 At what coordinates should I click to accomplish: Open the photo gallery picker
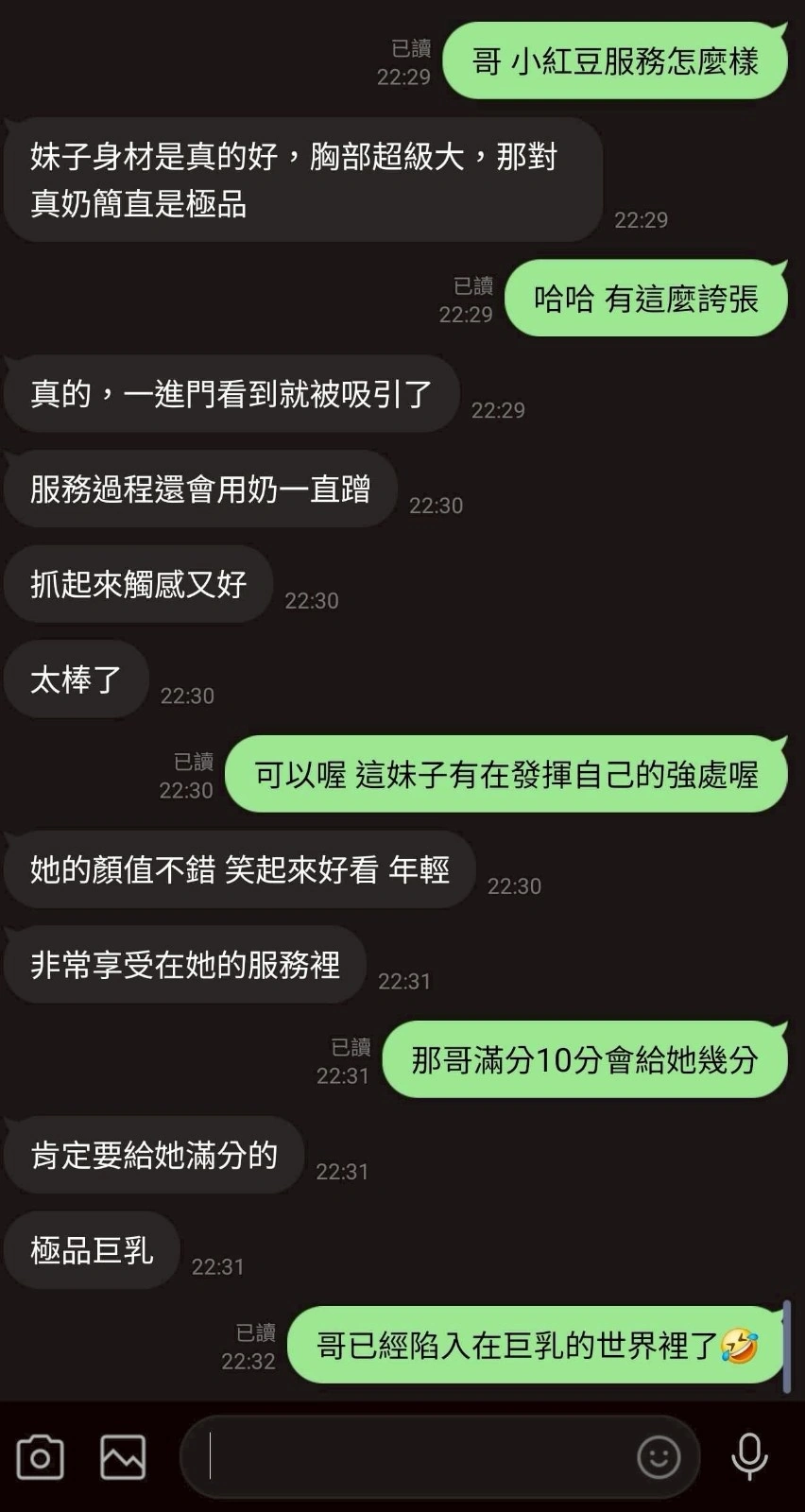[x=123, y=1456]
